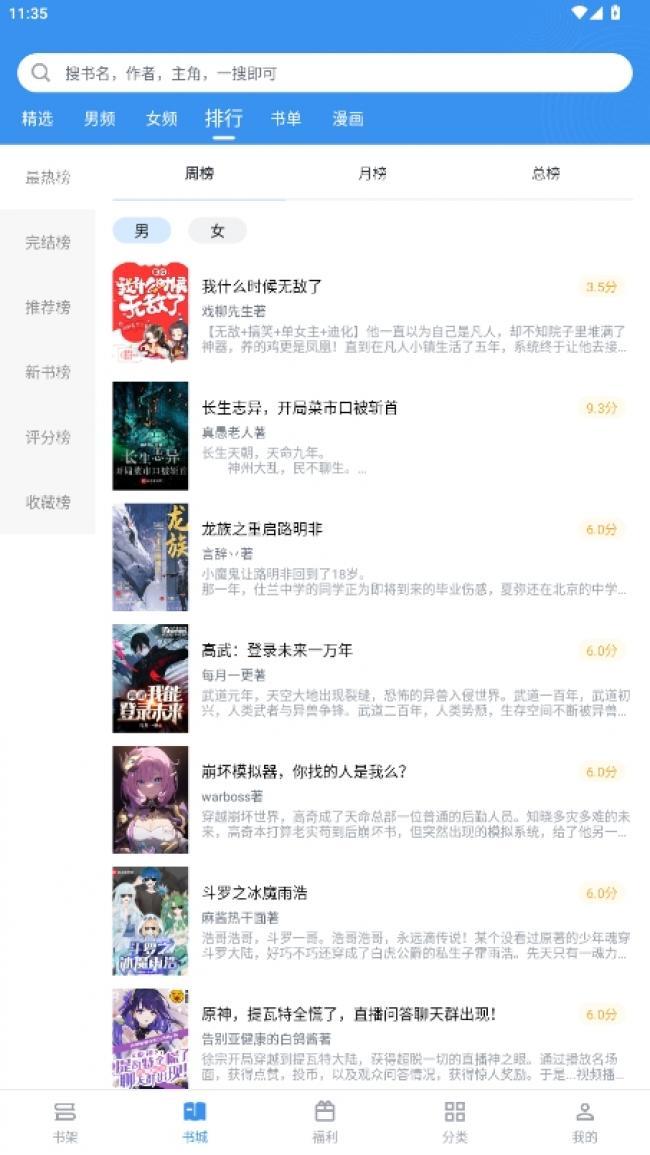Select 推荐榜 in the side list

pos(48,307)
